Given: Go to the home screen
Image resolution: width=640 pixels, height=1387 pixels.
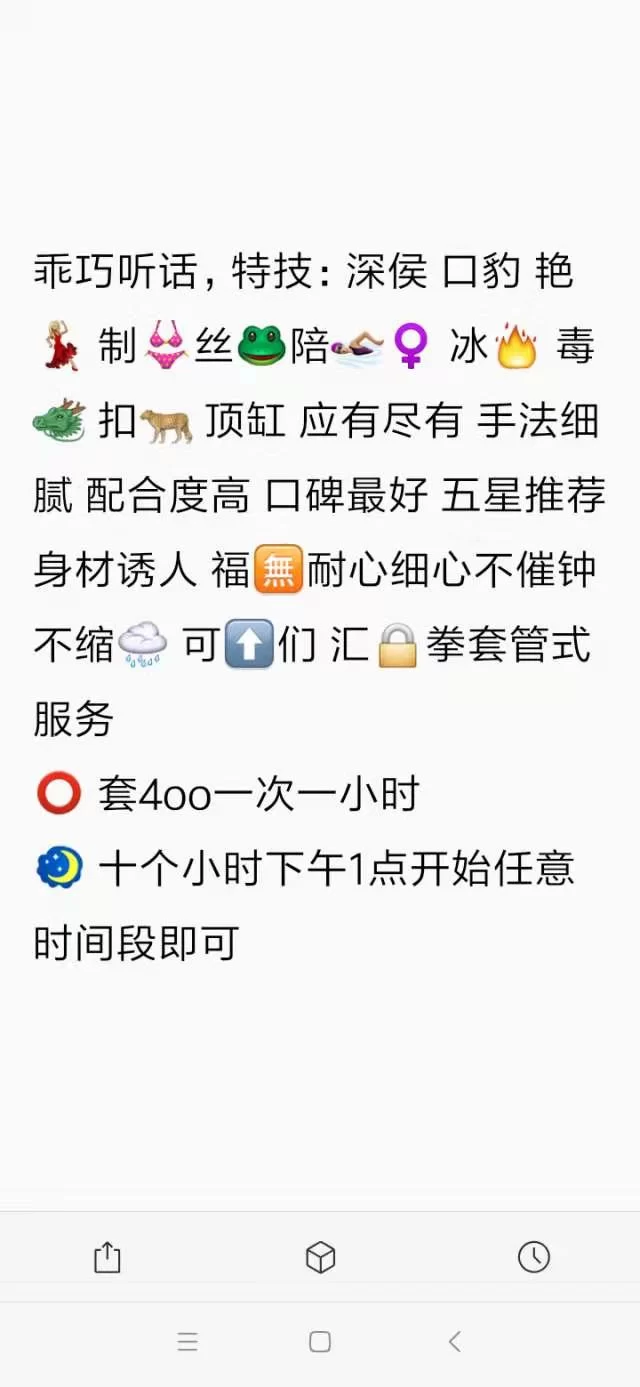Looking at the screenshot, I should pyautogui.click(x=320, y=1342).
